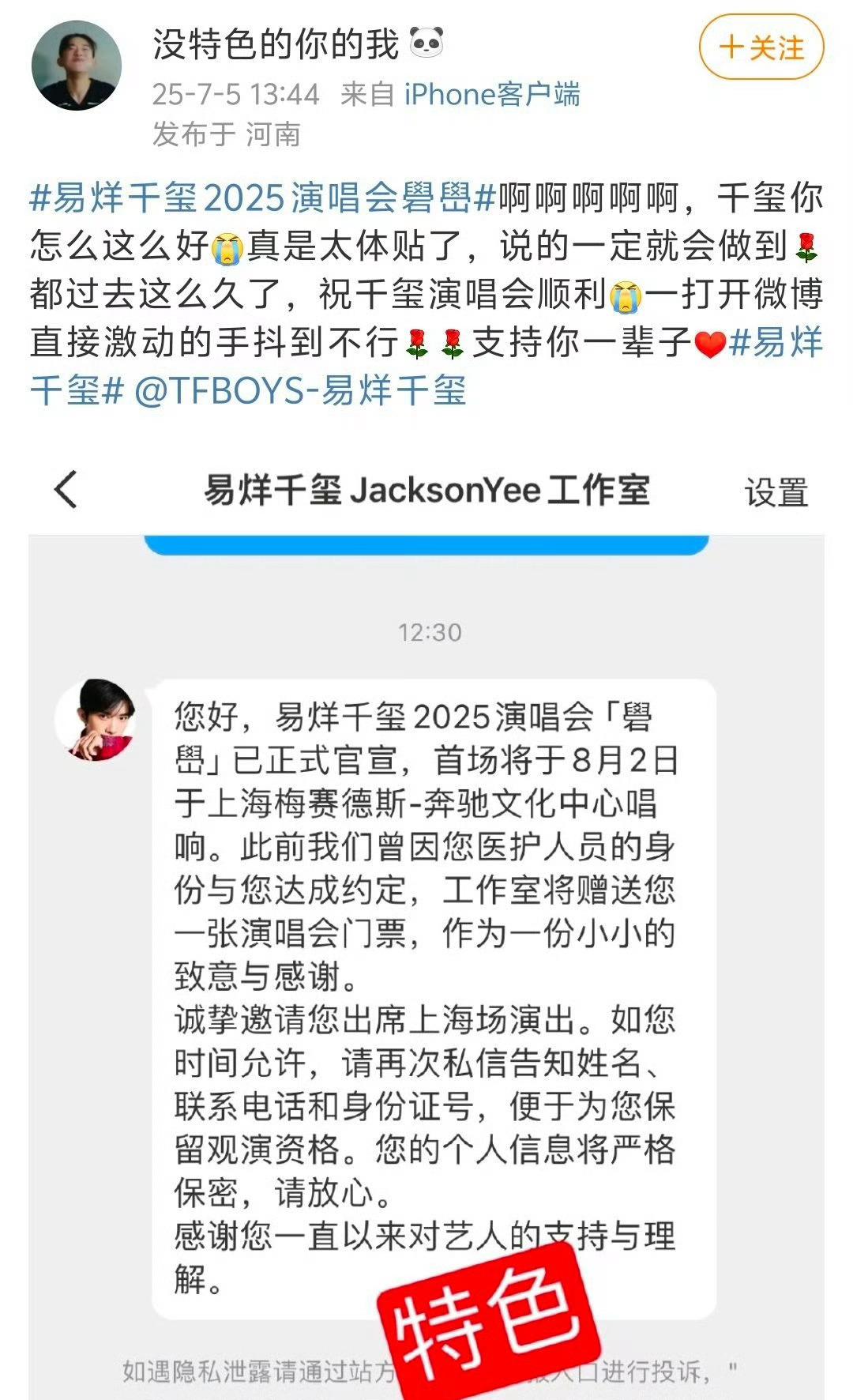This screenshot has height=1400, width=853.
Task: Follow 没特色的你的我 with the 关注 button
Action: click(761, 47)
